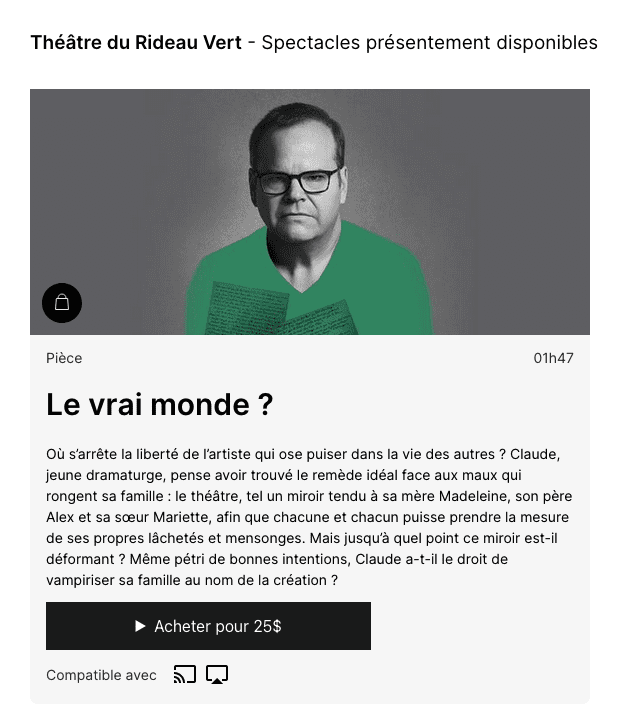Viewport: 620px width, 717px height.
Task: Tap the shopping bag icon on the image
Action: tap(62, 303)
